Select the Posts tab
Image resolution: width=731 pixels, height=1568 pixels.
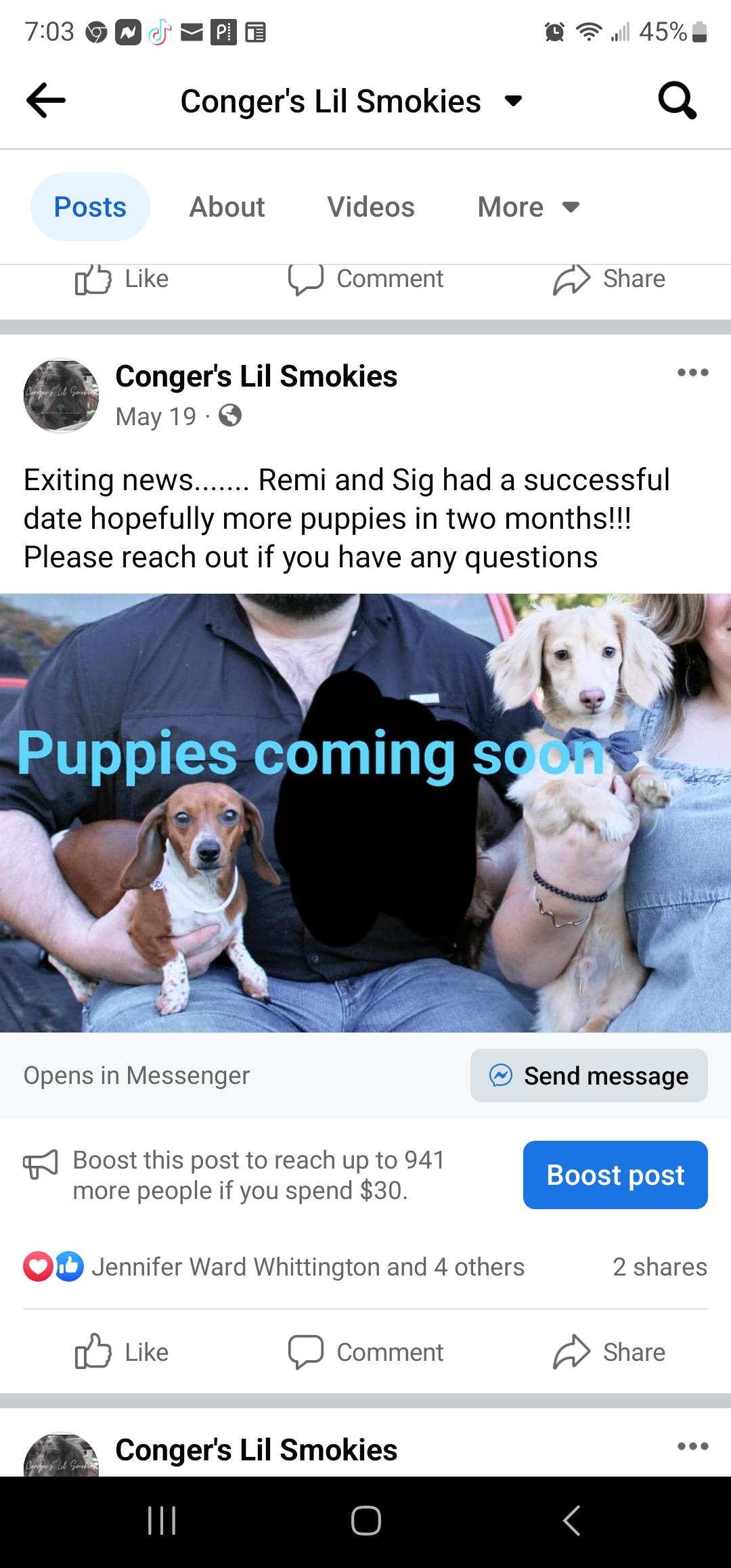pos(90,207)
